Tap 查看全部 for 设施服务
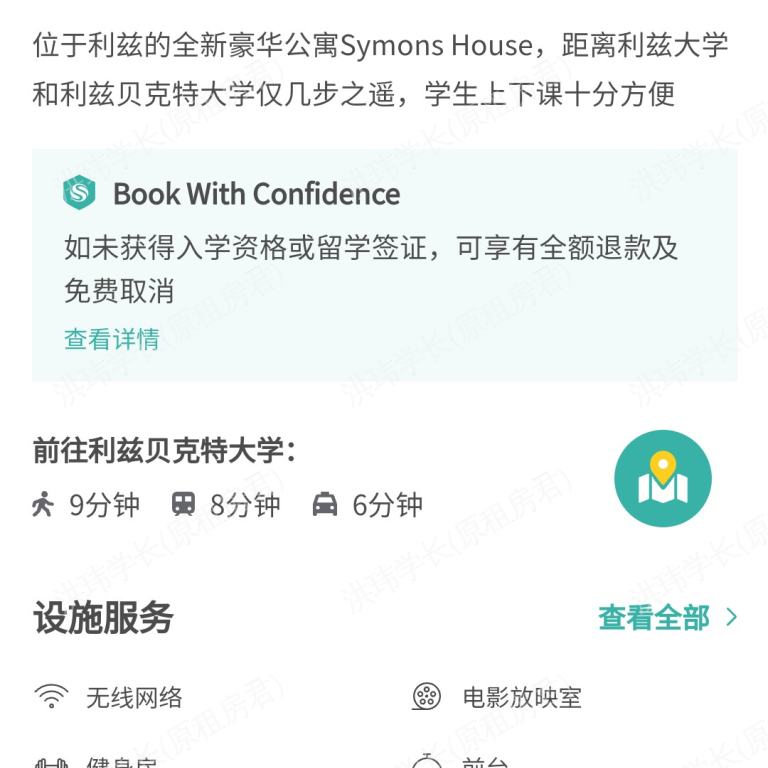The height and width of the screenshot is (768, 768). pyautogui.click(x=666, y=617)
